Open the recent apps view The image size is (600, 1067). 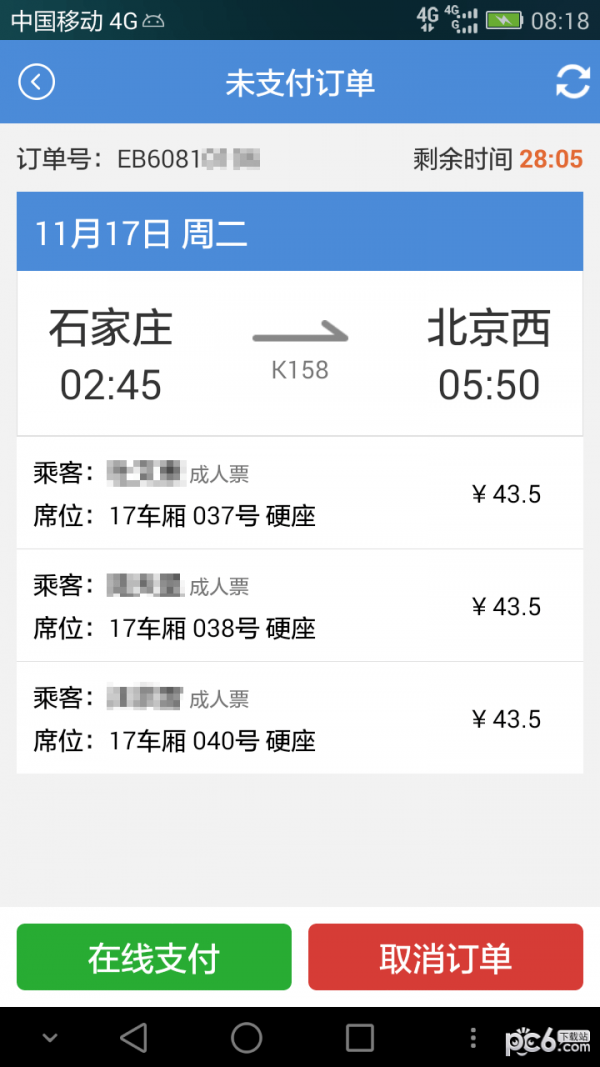[360, 1038]
